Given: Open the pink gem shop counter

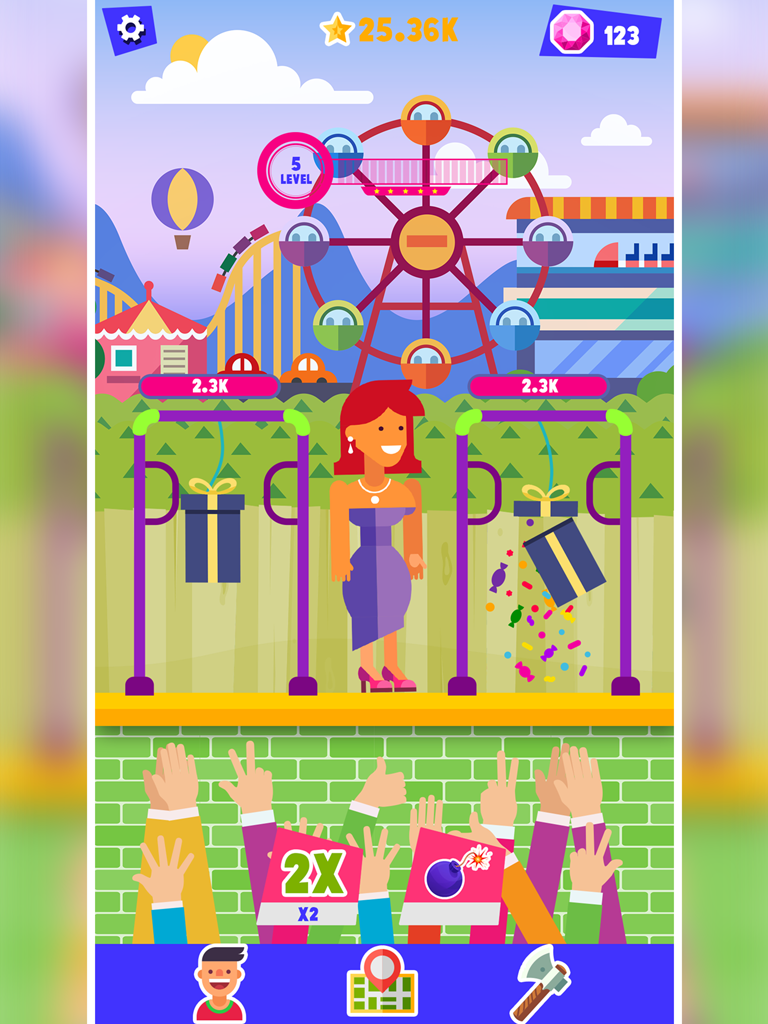Looking at the screenshot, I should coord(601,33).
